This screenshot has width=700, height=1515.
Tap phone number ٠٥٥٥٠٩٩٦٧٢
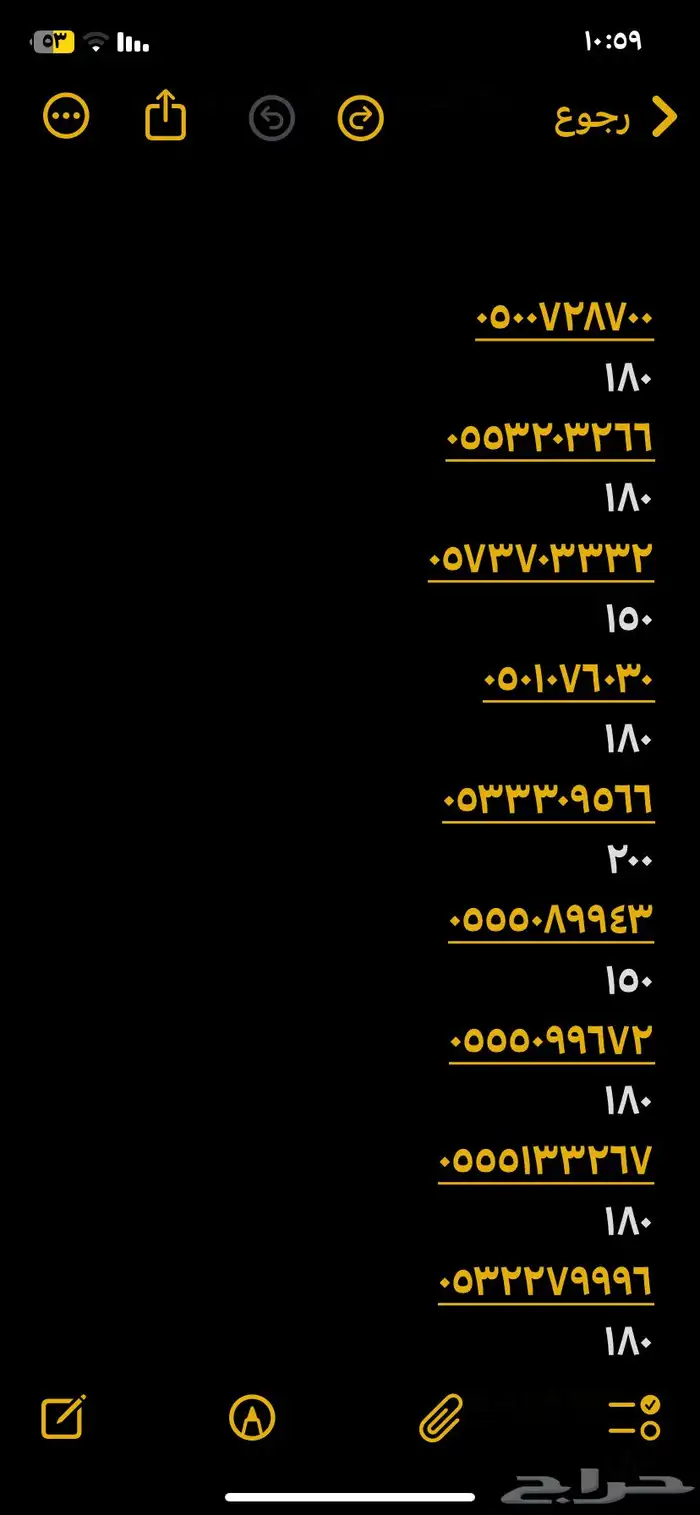click(552, 1041)
